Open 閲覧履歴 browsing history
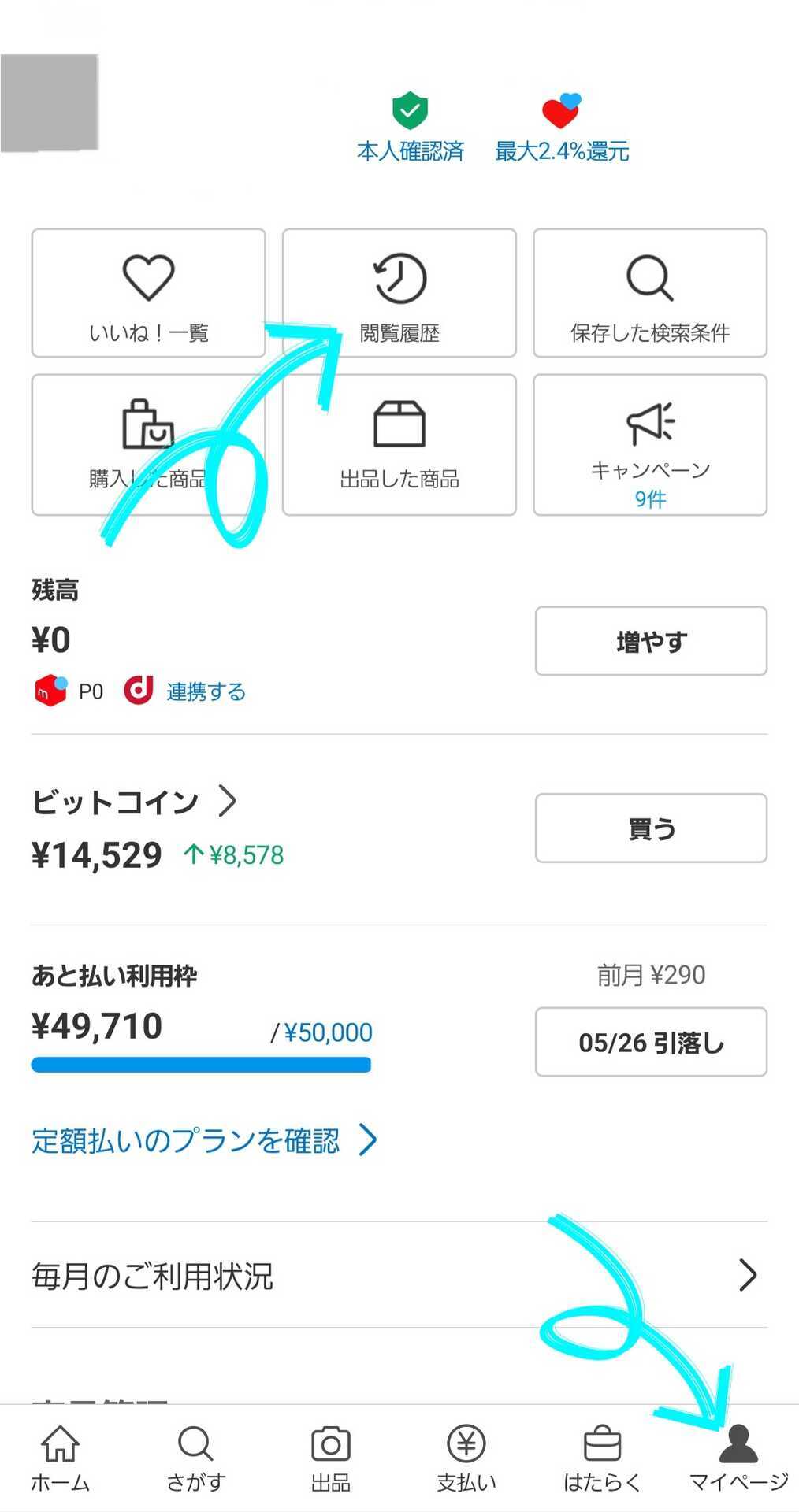799x1512 pixels. [x=399, y=293]
